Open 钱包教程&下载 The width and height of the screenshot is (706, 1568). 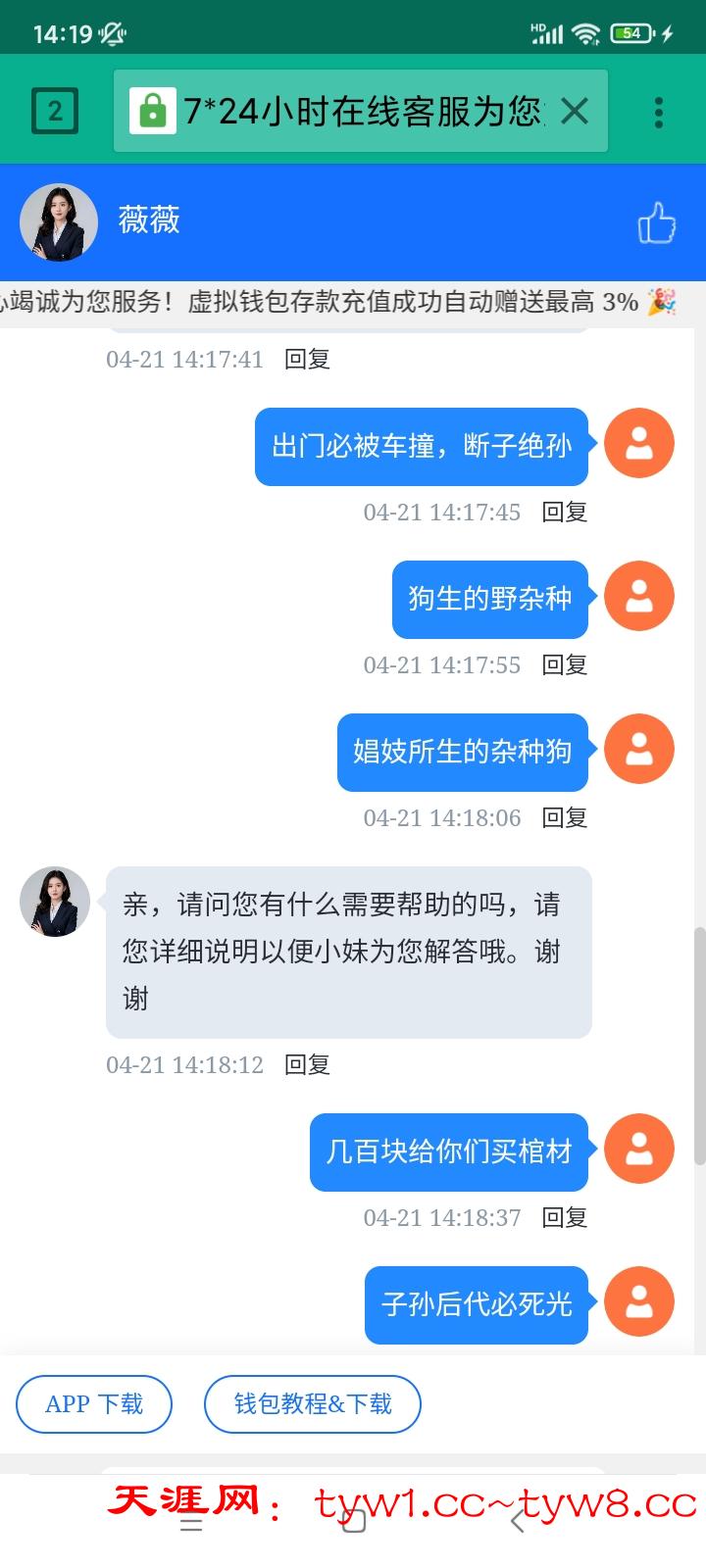[312, 1404]
